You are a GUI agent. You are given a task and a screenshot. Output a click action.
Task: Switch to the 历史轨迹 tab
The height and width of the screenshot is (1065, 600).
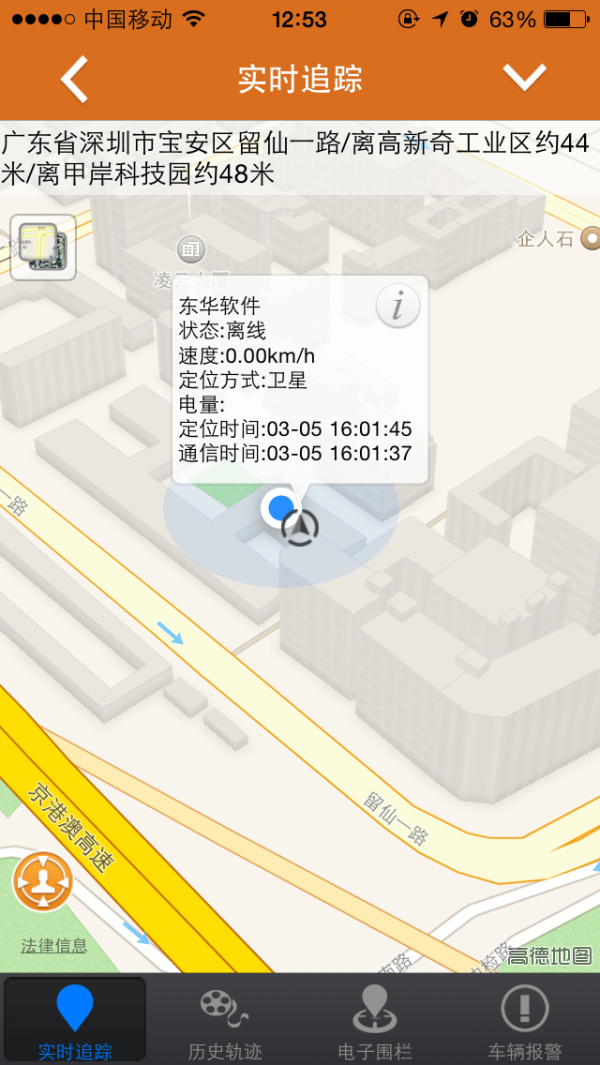pyautogui.click(x=225, y=1020)
